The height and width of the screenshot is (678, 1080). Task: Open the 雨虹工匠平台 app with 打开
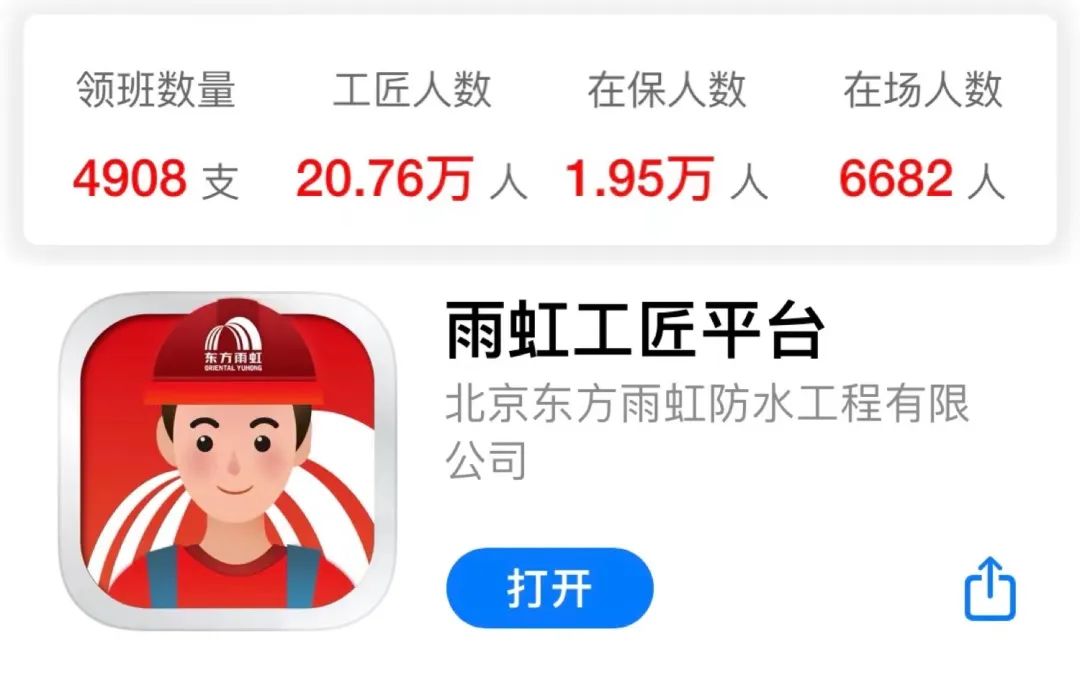point(549,588)
